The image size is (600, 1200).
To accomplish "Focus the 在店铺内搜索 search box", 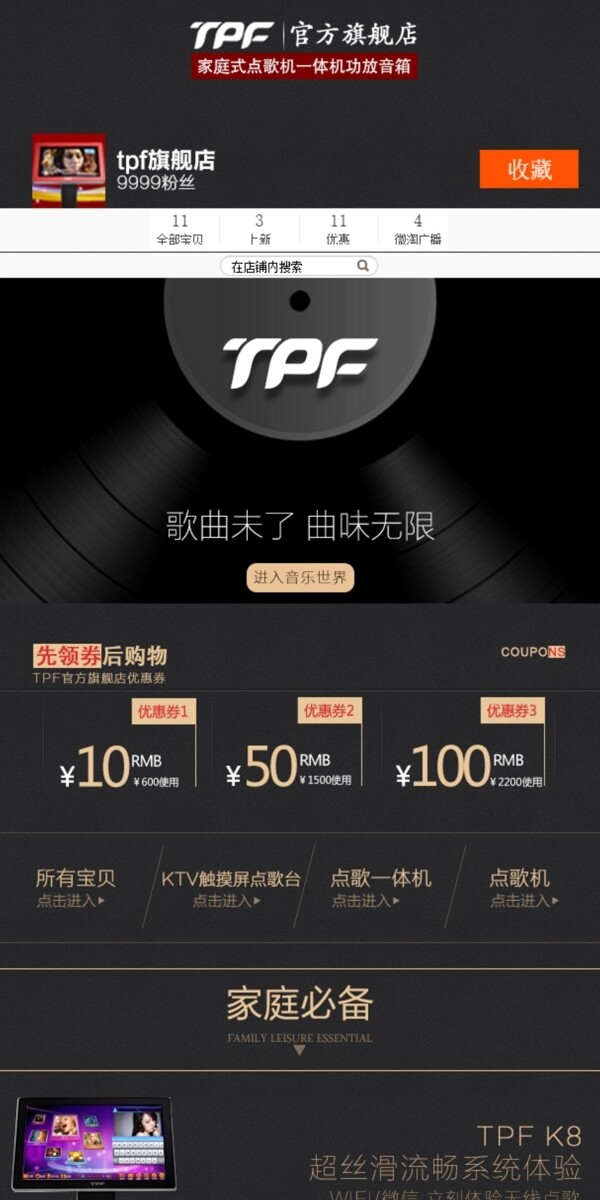I will (290, 266).
